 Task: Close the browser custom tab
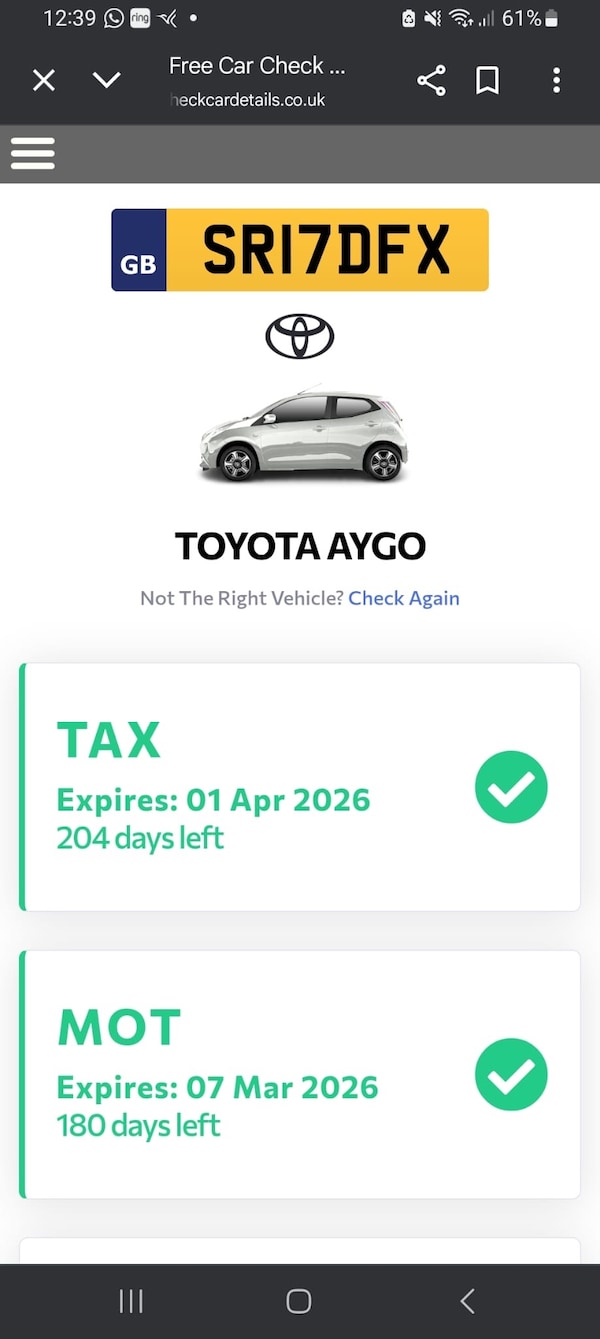click(44, 80)
